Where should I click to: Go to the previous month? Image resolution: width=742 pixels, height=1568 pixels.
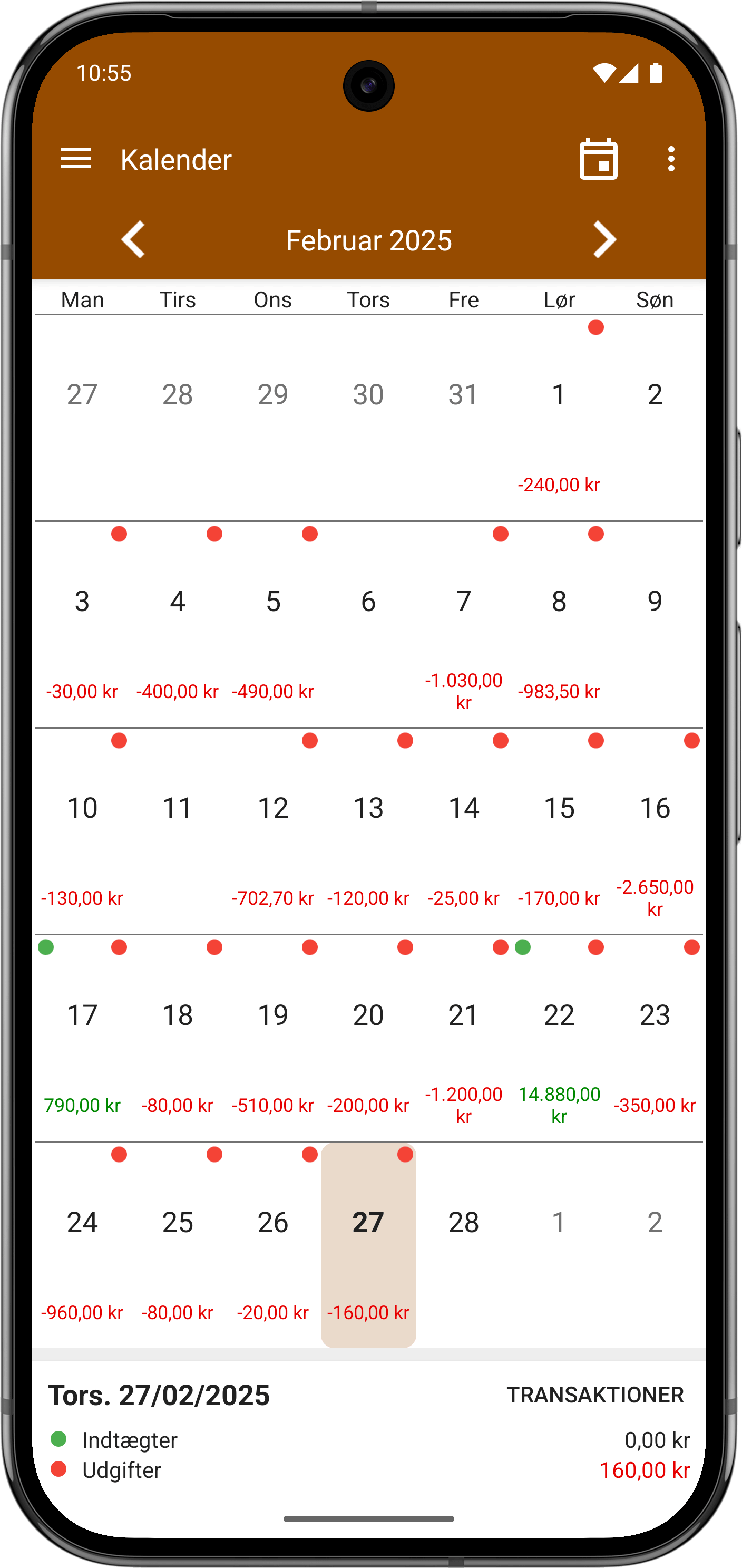click(x=134, y=240)
